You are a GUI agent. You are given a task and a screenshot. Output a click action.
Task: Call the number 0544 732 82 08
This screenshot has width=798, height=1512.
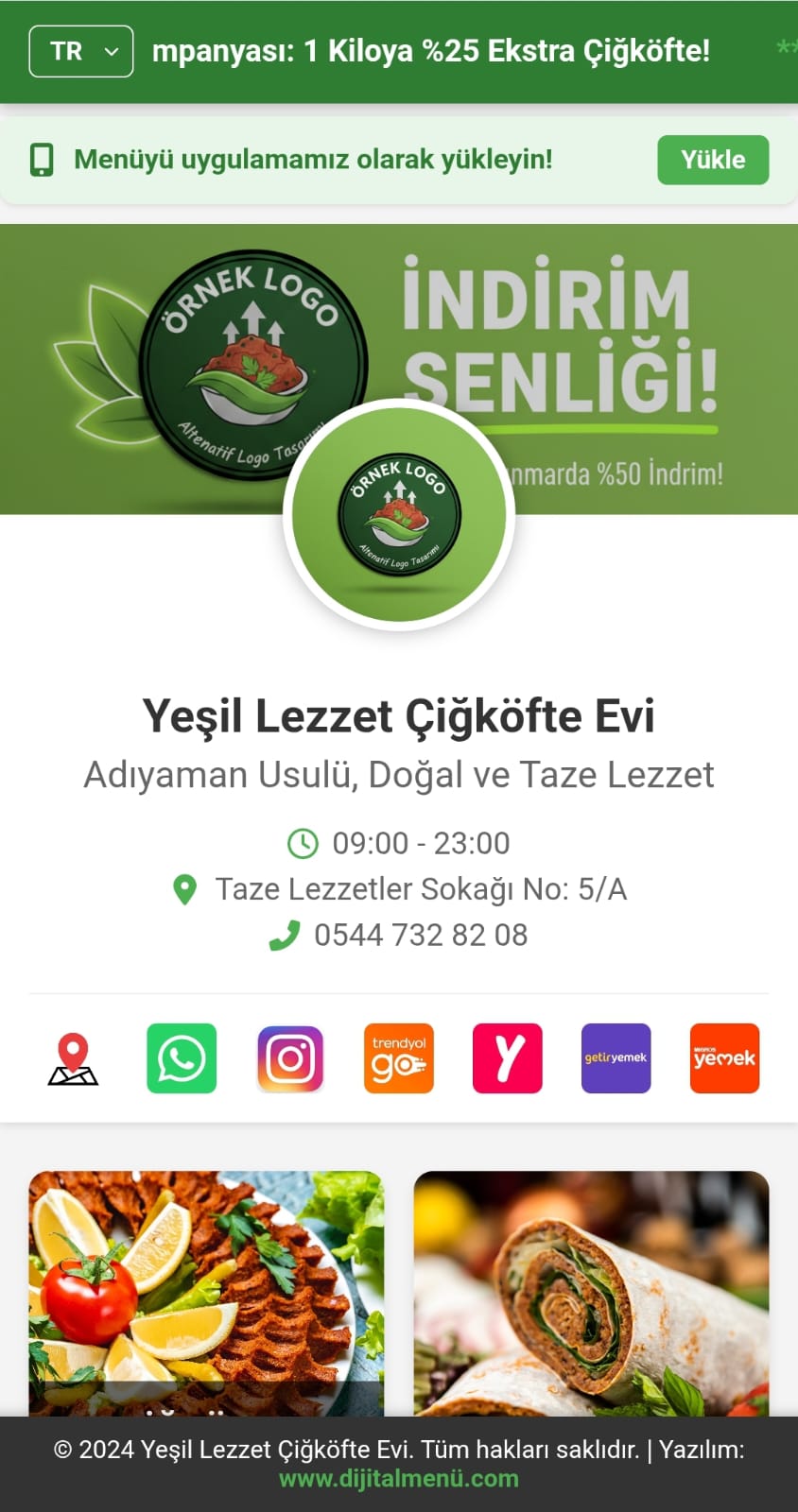pyautogui.click(x=420, y=936)
